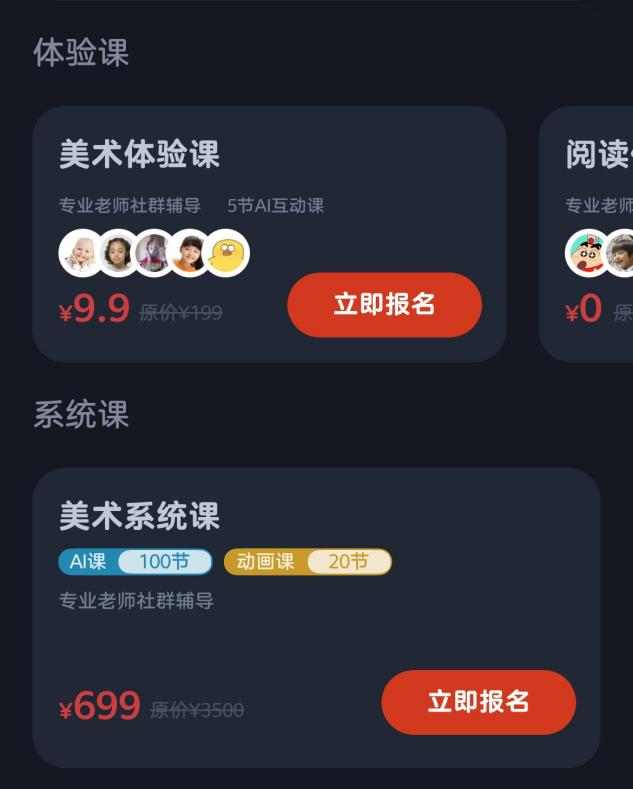Tap 立即报名 on the 美术系统课 card

pos(478,702)
